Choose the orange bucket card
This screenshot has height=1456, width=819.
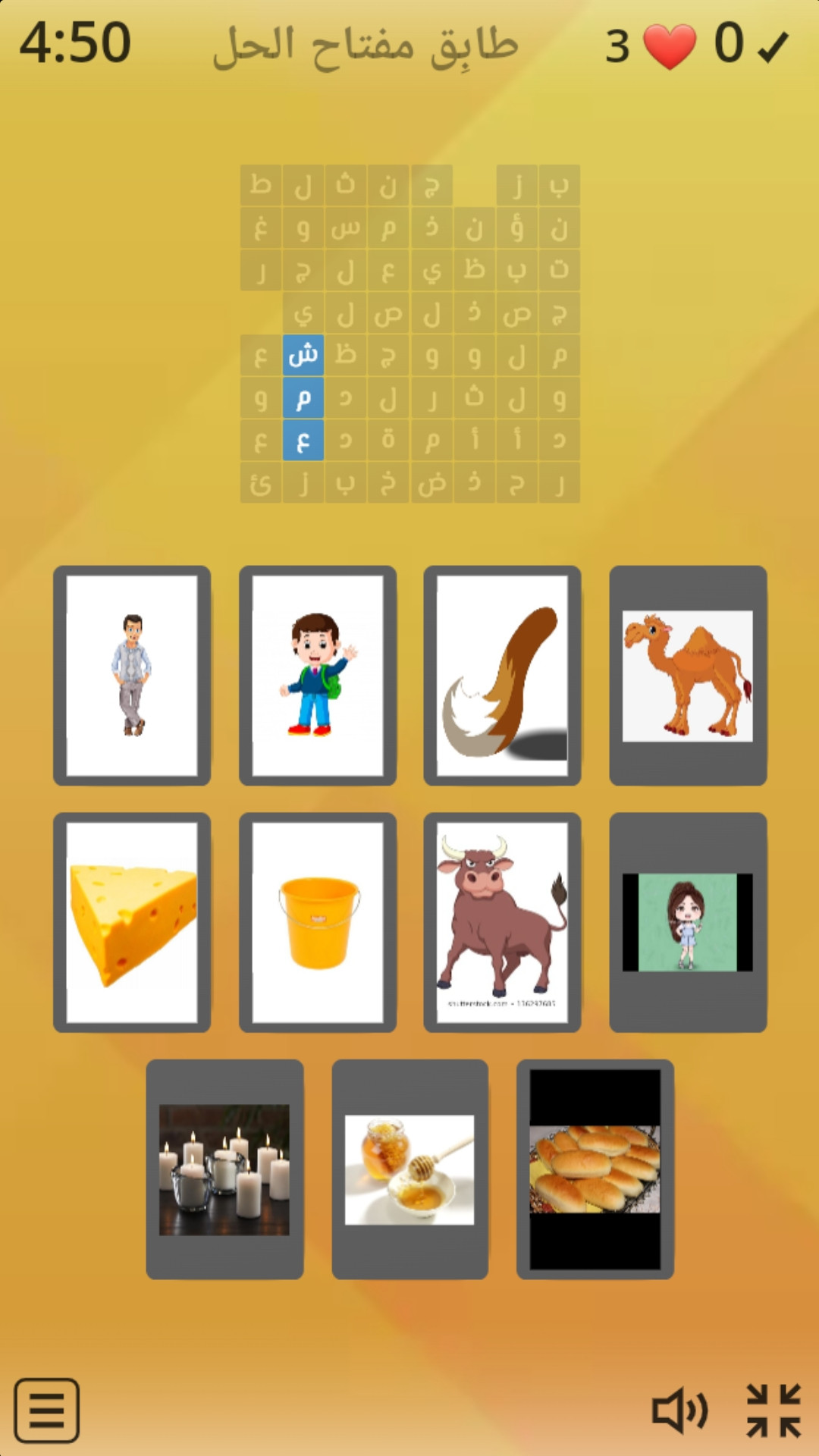pyautogui.click(x=318, y=922)
